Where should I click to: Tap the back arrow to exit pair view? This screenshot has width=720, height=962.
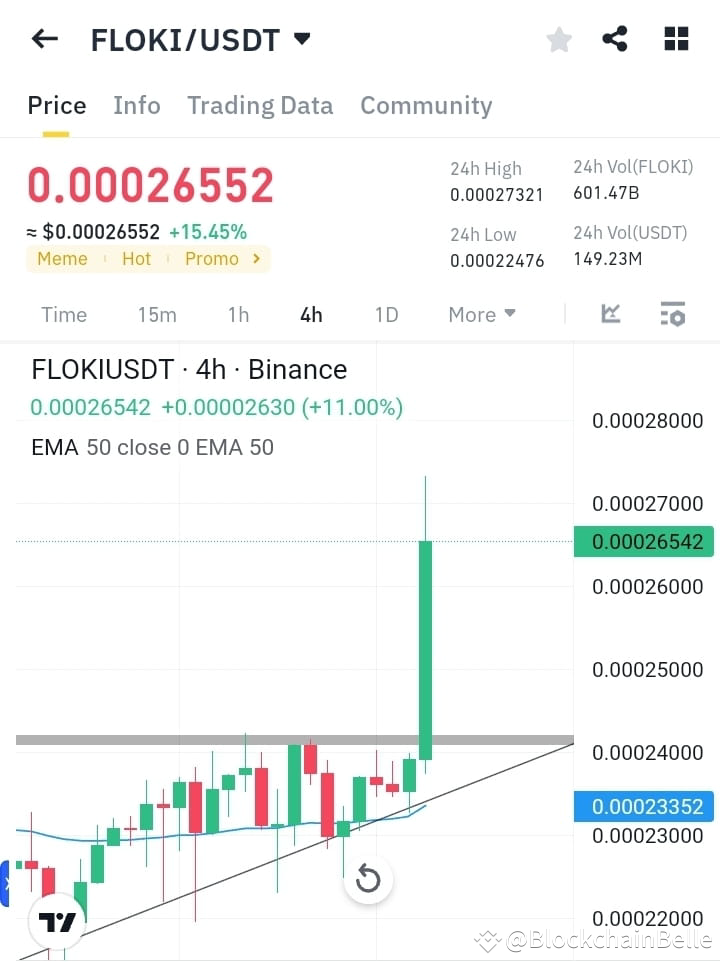(44, 38)
